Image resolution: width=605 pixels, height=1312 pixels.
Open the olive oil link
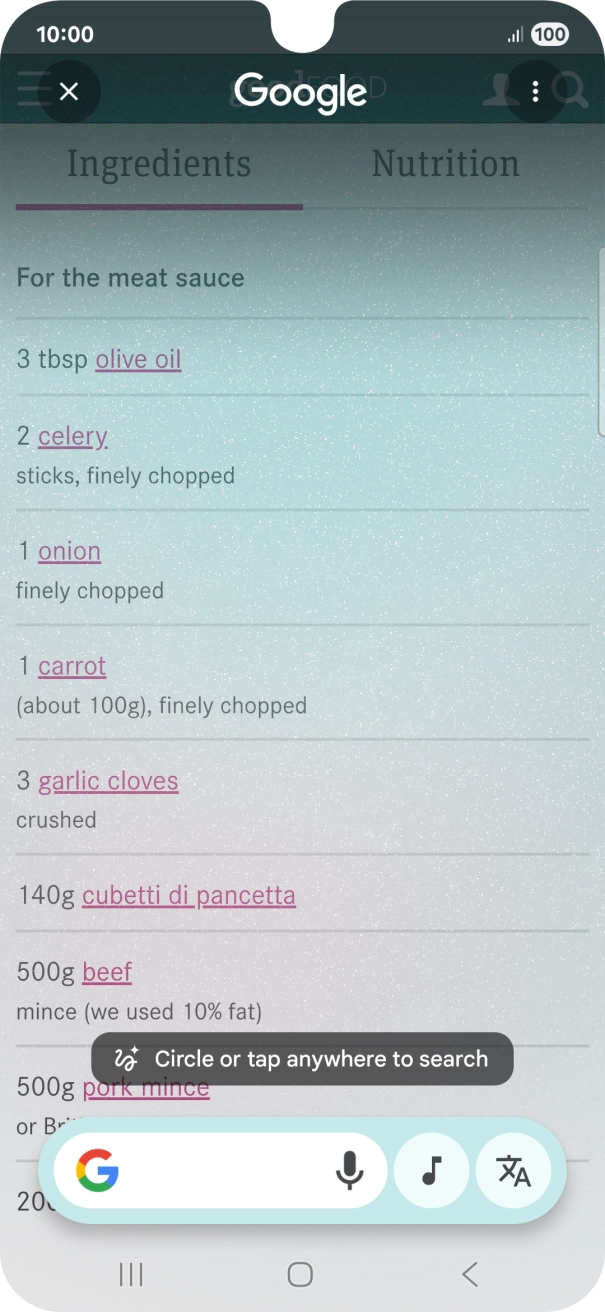[138, 359]
